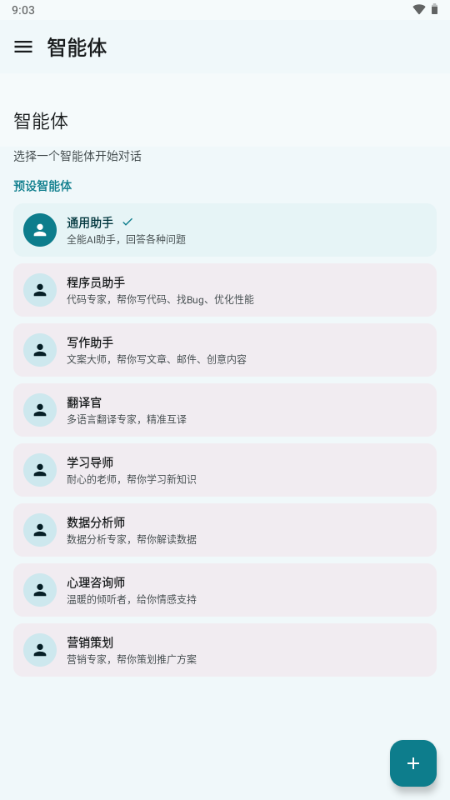
Task: Select the 通用助手 agent
Action: pyautogui.click(x=225, y=230)
